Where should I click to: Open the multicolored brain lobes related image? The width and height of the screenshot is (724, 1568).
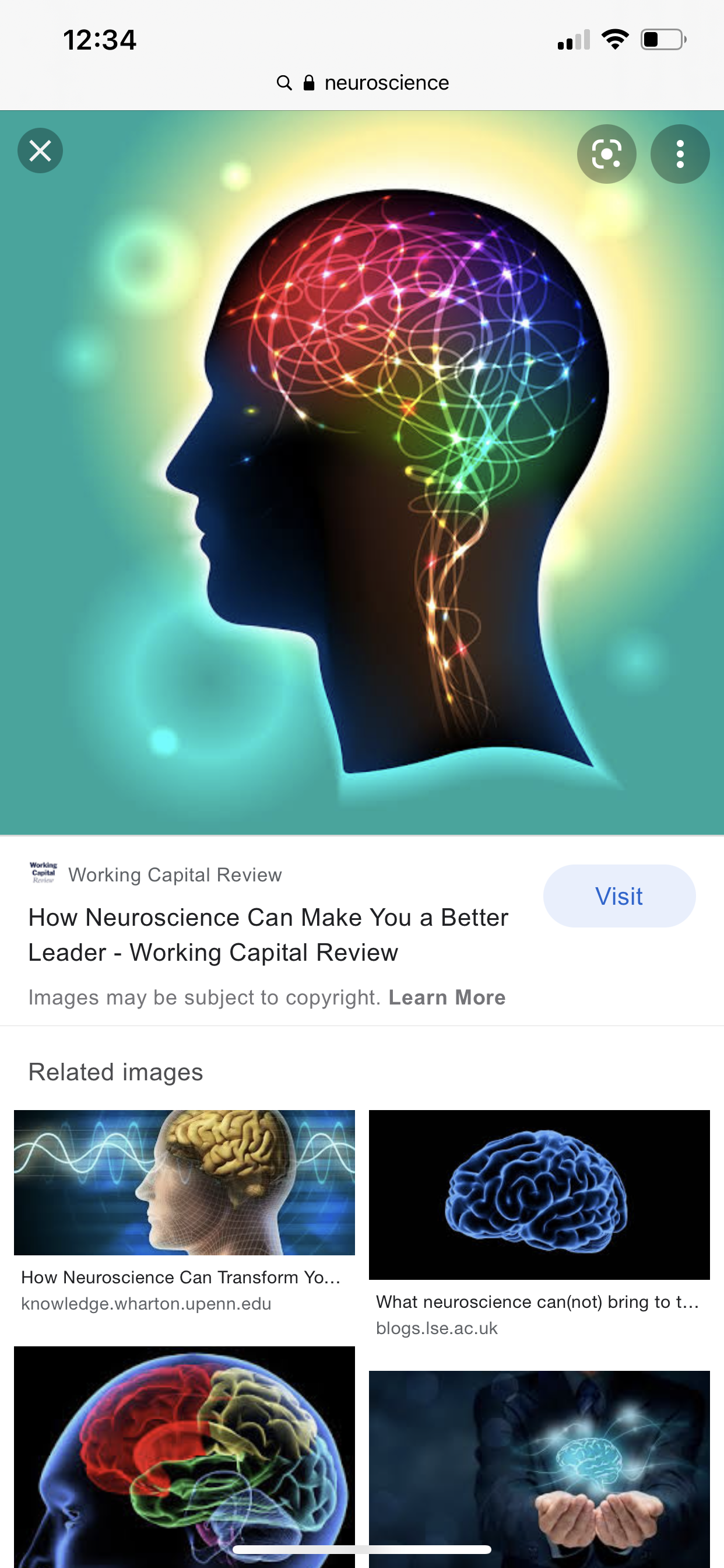[x=184, y=1455]
